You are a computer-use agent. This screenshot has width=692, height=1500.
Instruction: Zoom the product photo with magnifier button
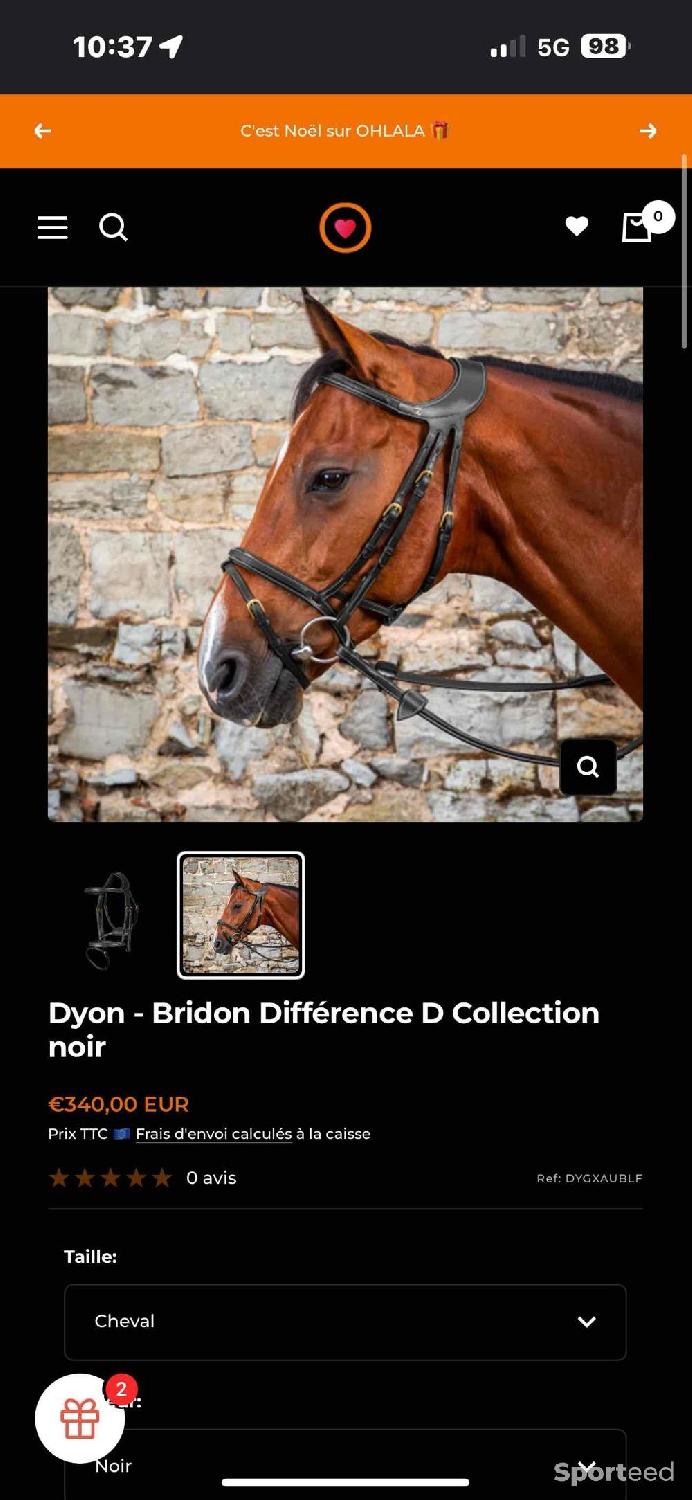click(588, 767)
